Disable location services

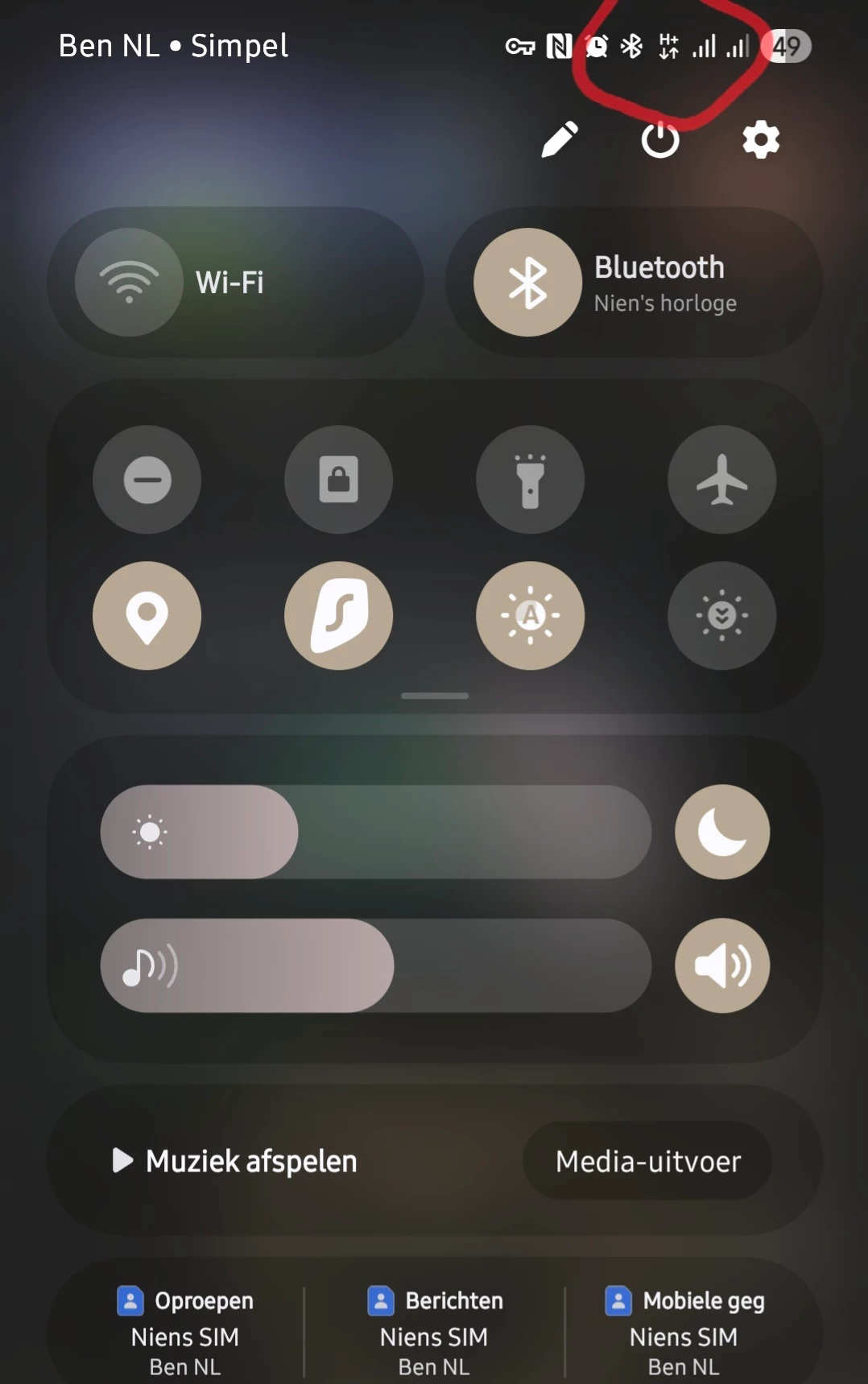pos(147,616)
